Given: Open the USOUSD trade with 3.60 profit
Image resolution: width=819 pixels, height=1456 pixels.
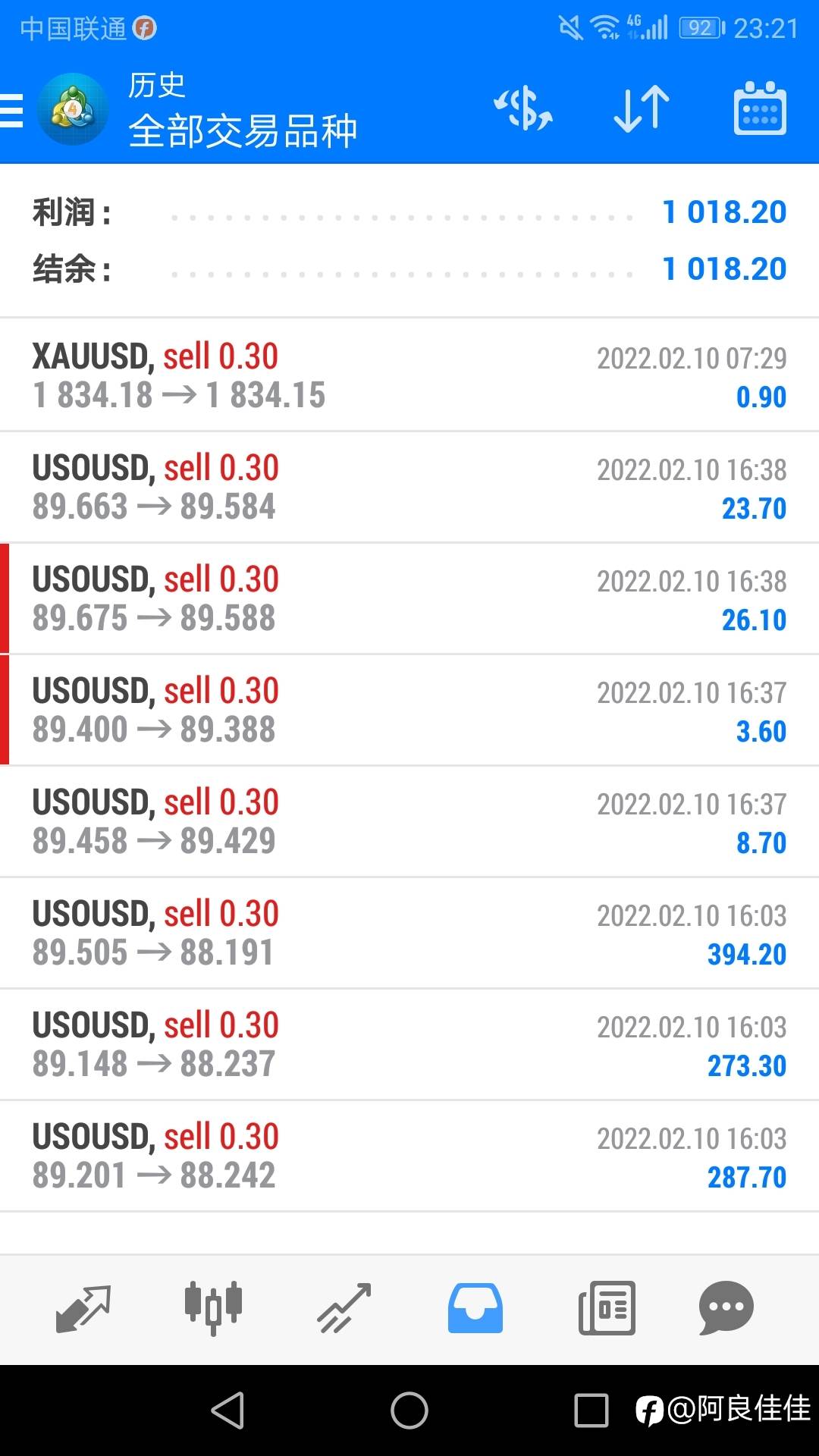Looking at the screenshot, I should coord(409,710).
